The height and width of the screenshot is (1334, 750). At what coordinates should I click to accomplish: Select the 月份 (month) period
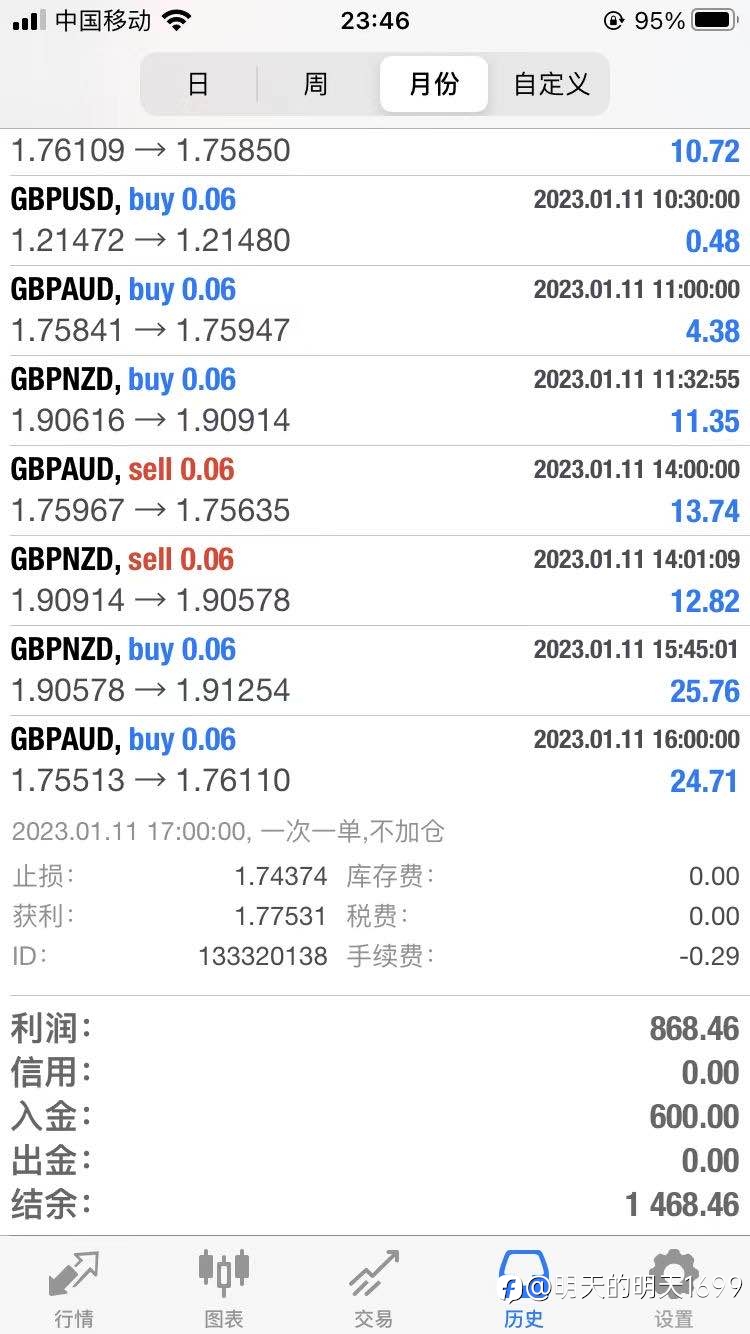pos(434,84)
